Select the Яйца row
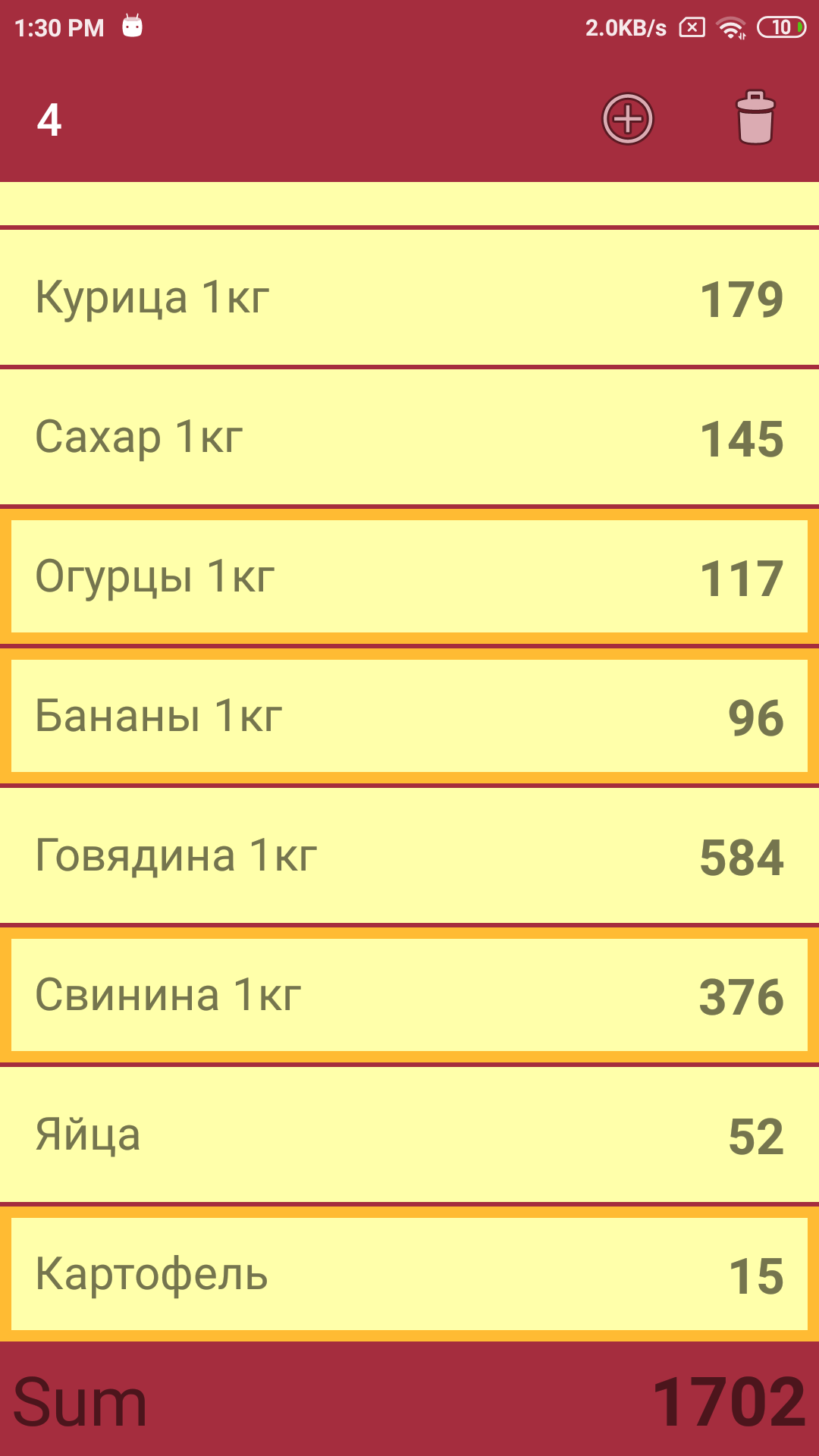 [x=409, y=1134]
